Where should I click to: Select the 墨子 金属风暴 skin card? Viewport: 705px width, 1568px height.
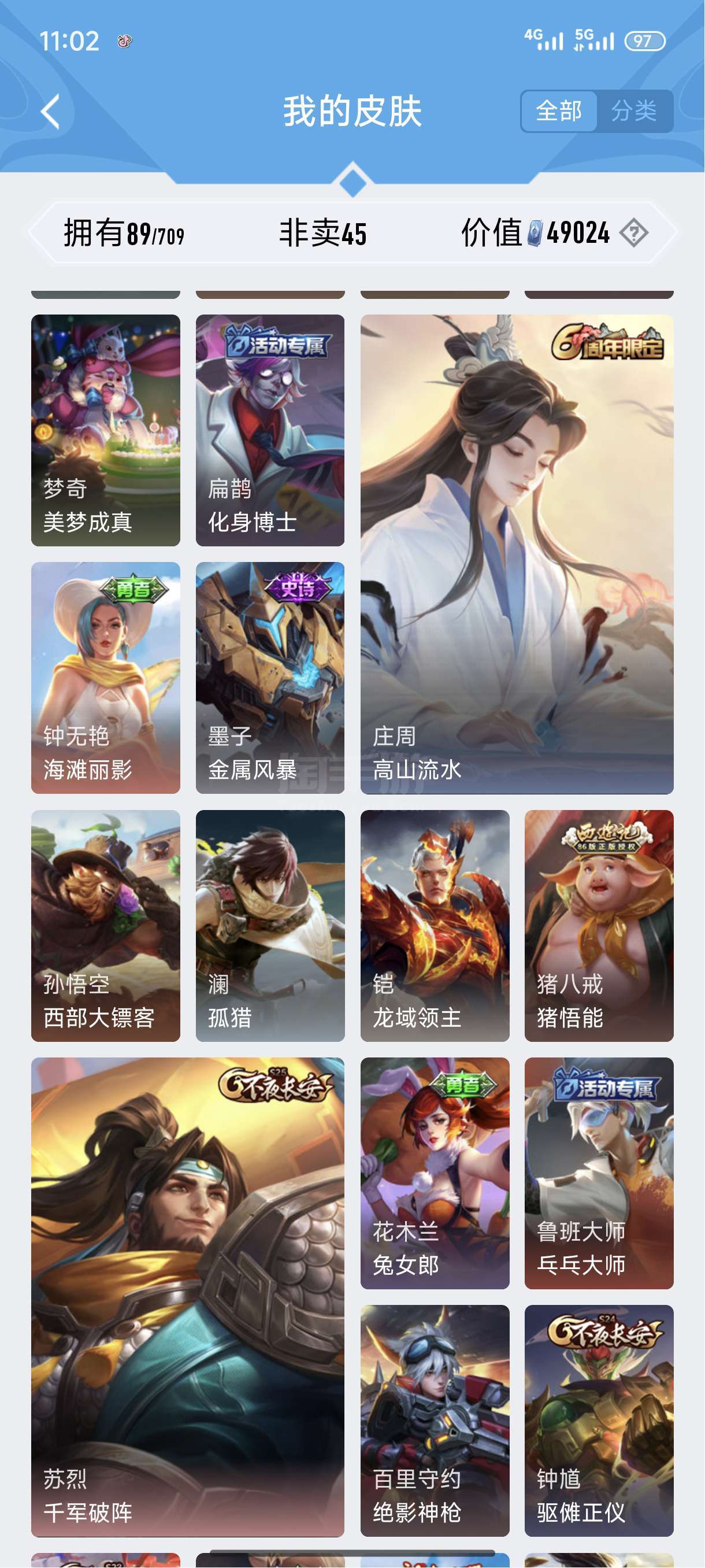click(x=270, y=678)
